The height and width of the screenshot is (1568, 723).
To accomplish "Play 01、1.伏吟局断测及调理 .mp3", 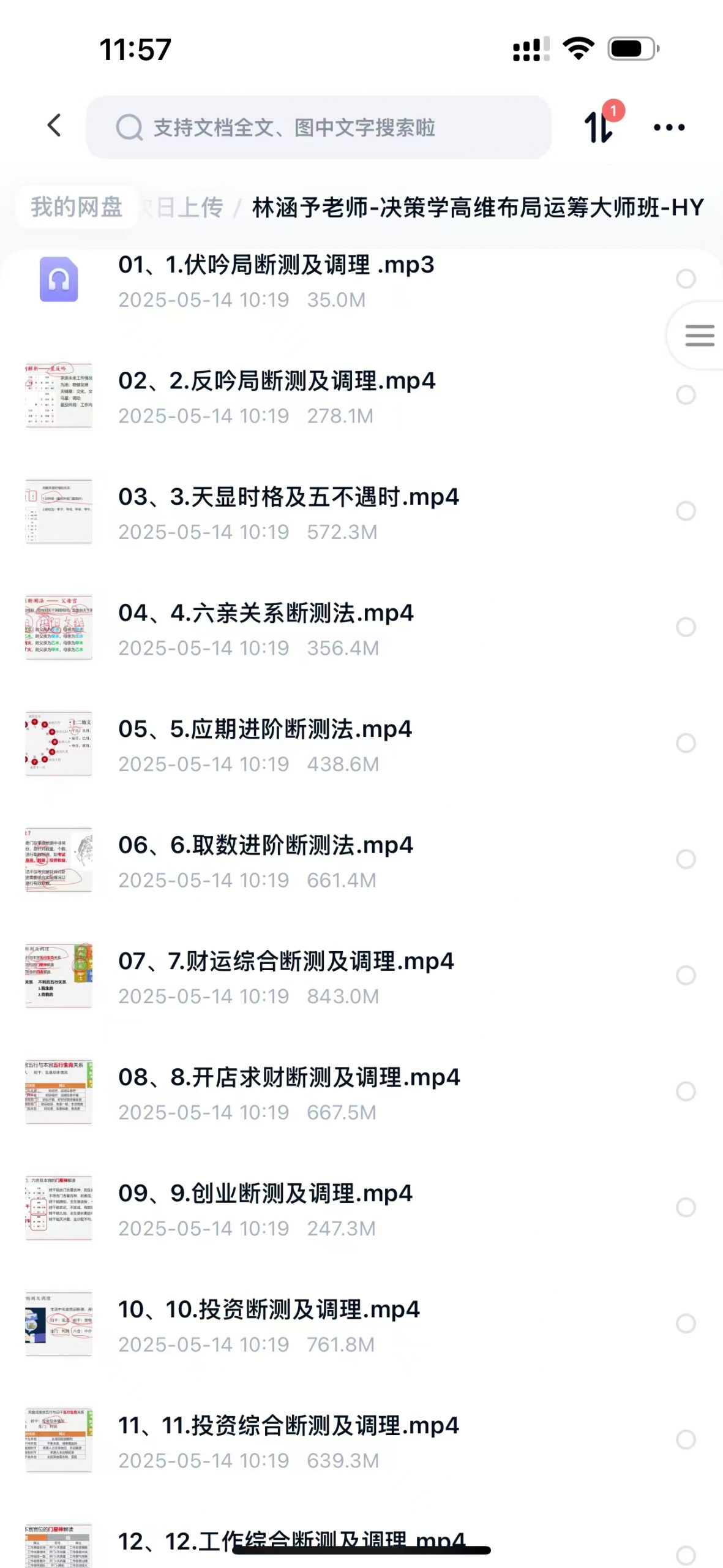I will pos(275,281).
